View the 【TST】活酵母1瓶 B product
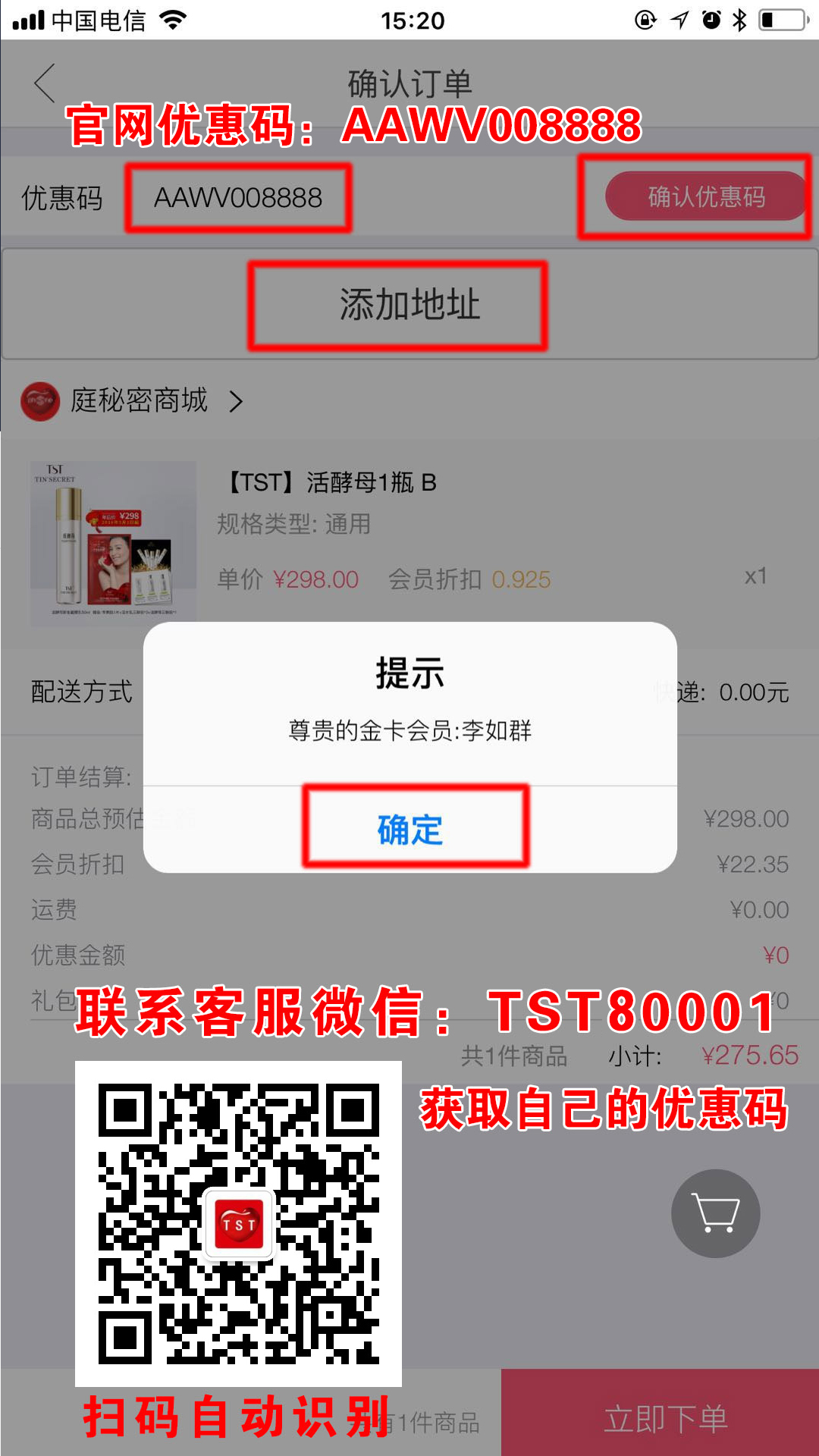 (332, 482)
